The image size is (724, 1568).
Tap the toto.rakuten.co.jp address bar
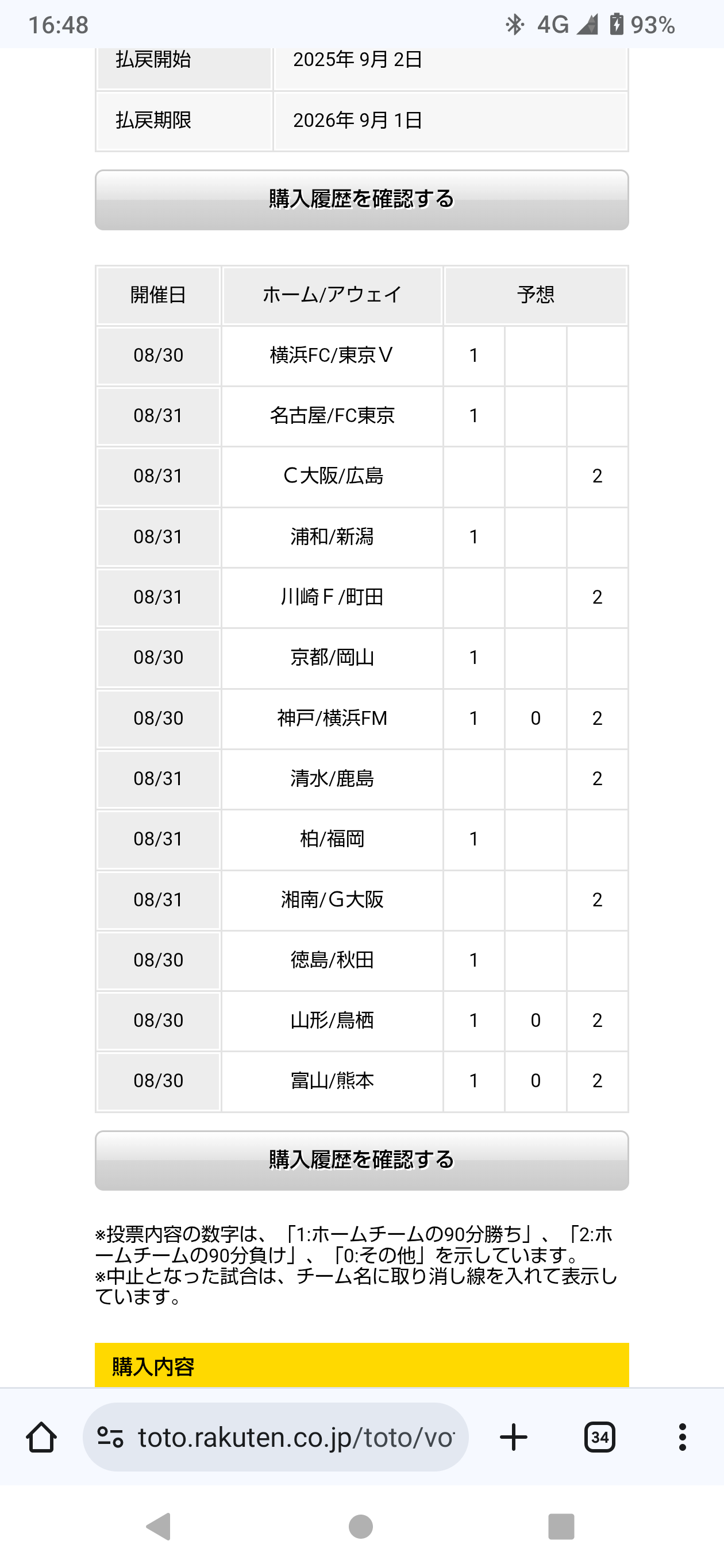pyautogui.click(x=276, y=1437)
